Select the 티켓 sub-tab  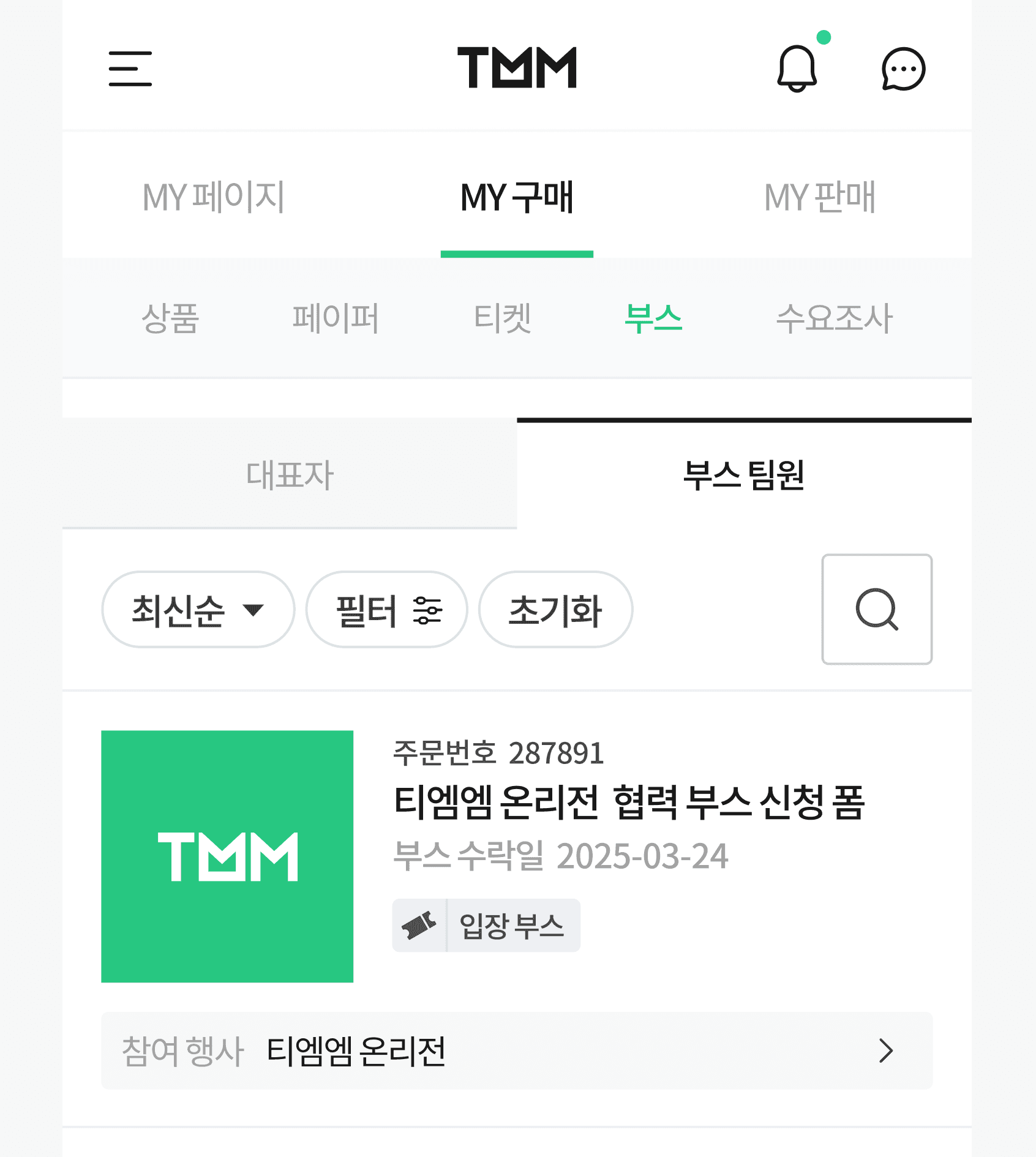503,318
